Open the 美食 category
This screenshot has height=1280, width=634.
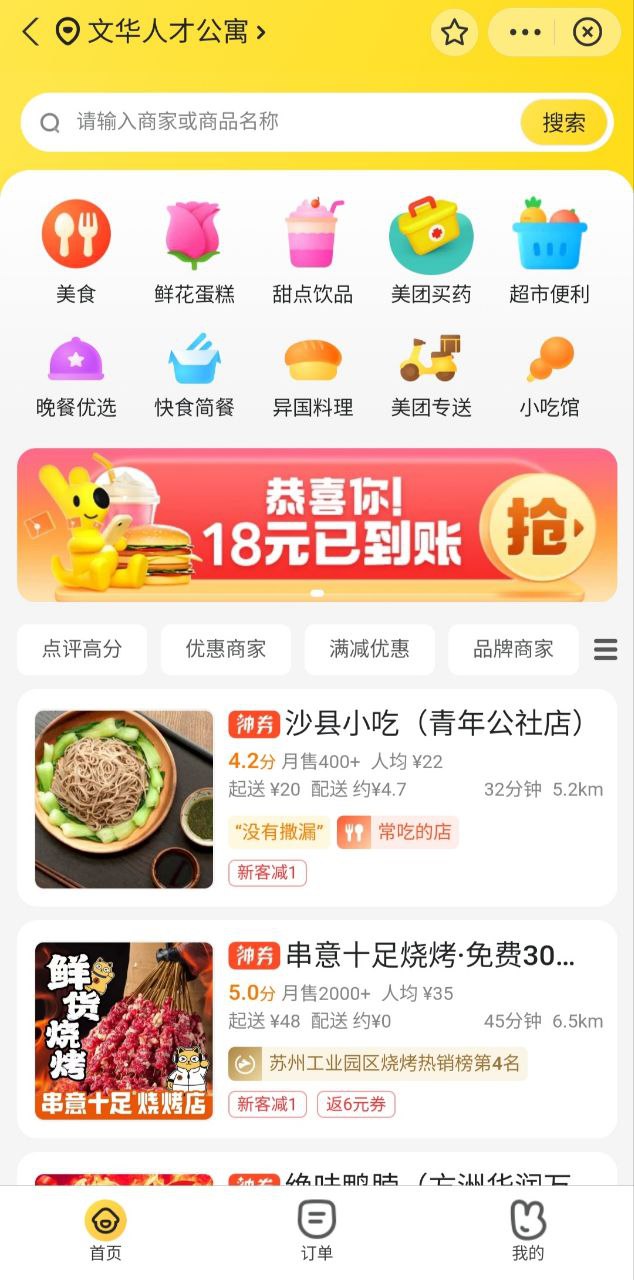(x=76, y=251)
